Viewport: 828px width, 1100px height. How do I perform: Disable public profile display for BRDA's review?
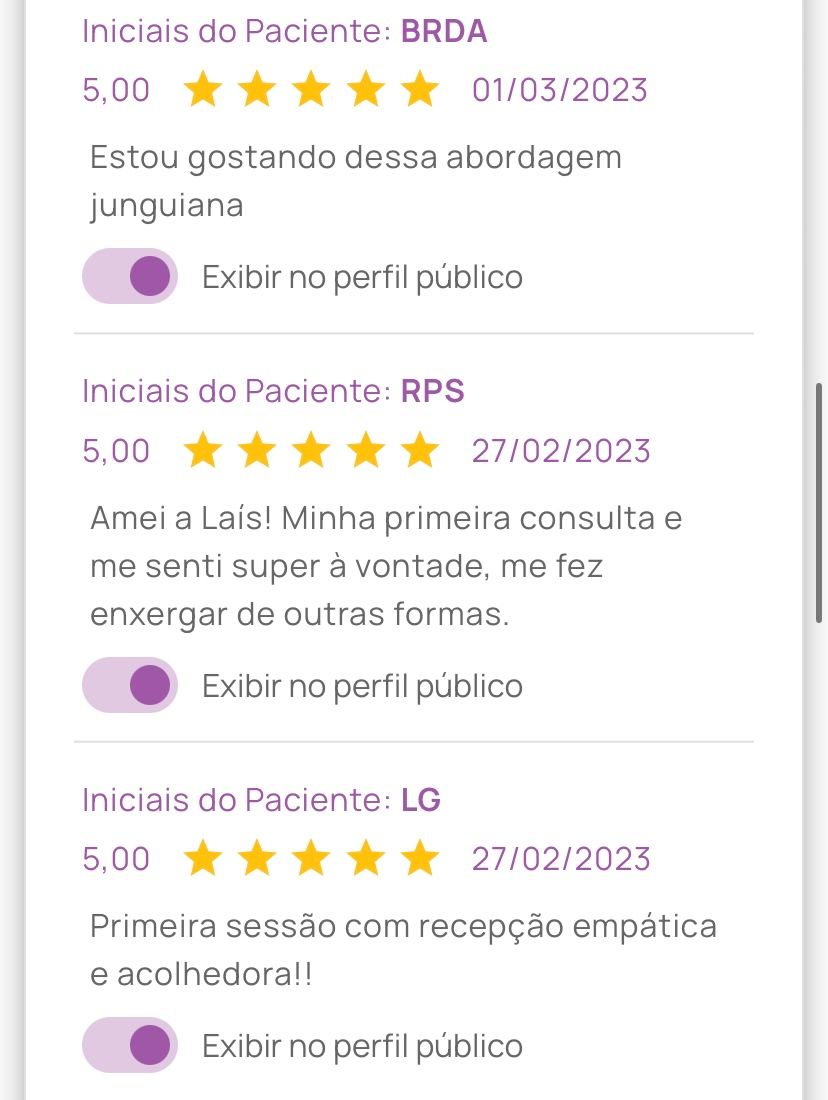click(129, 275)
